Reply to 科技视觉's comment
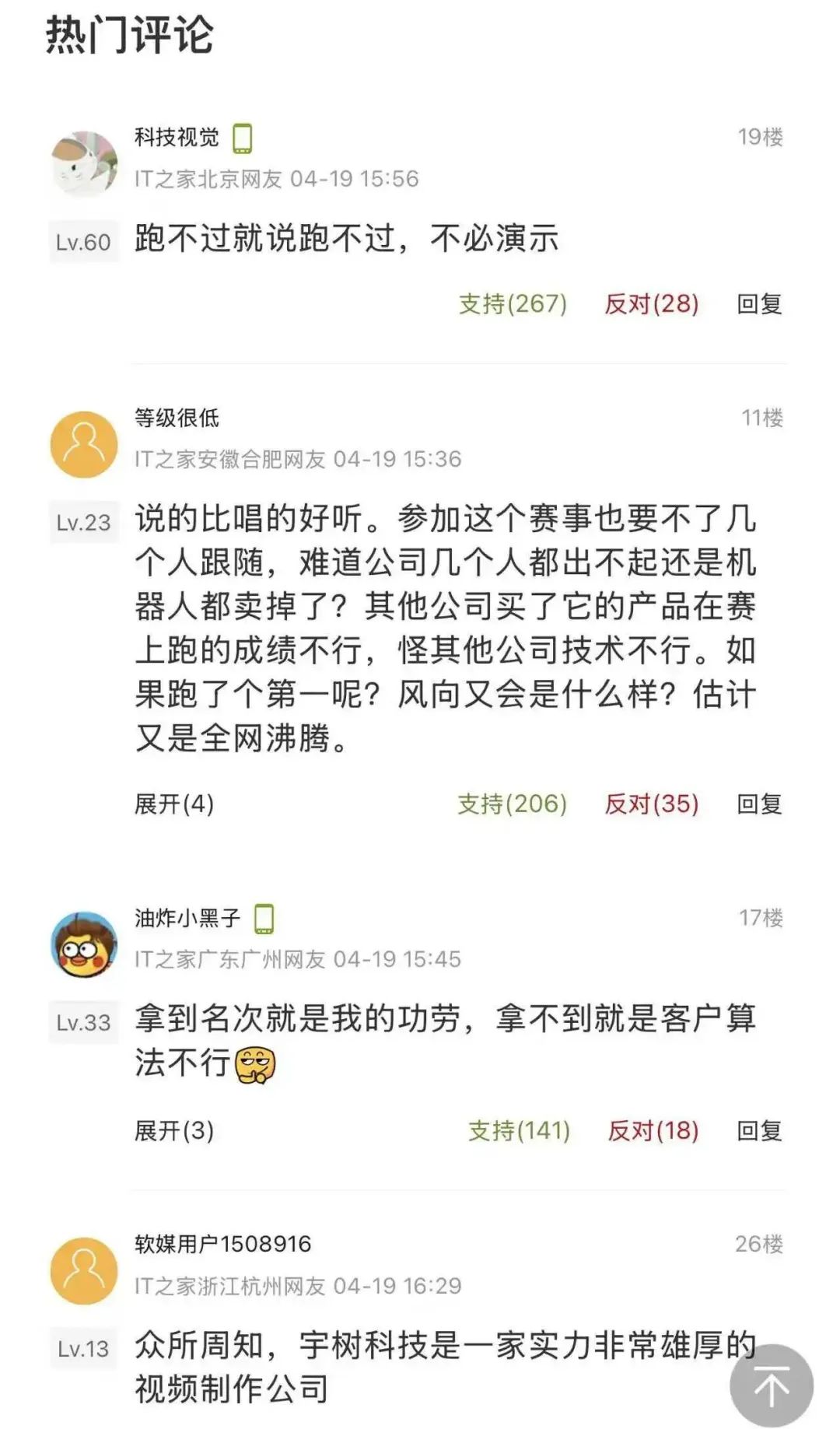 tap(759, 303)
